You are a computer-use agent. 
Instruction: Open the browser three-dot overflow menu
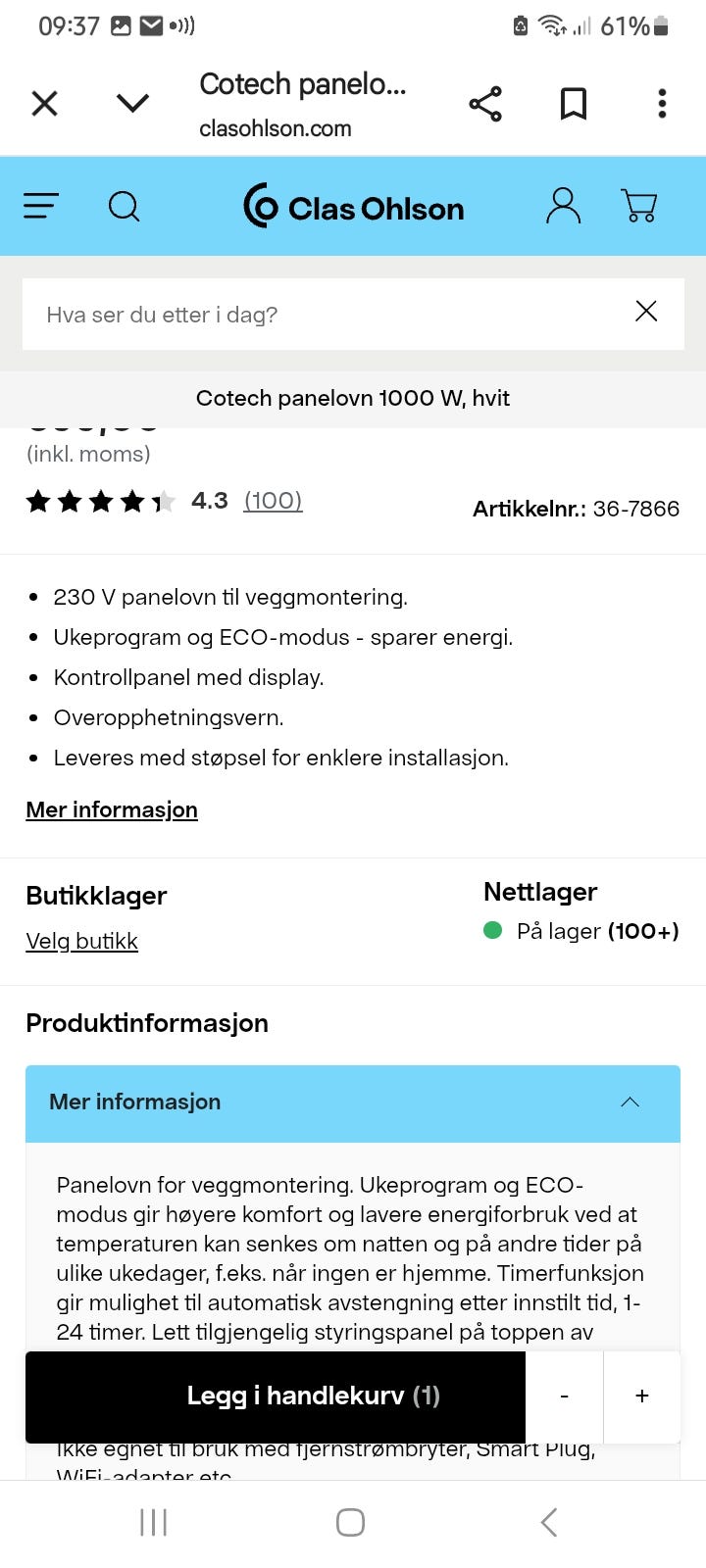pyautogui.click(x=662, y=103)
